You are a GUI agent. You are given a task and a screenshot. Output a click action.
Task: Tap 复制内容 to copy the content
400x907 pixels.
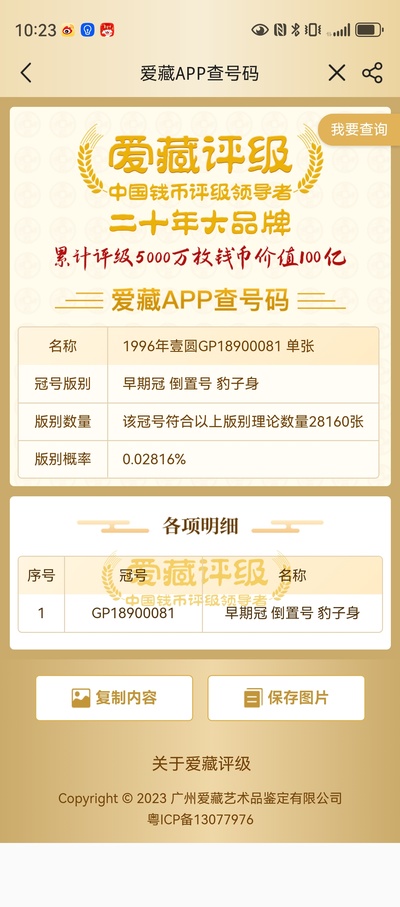tap(114, 698)
